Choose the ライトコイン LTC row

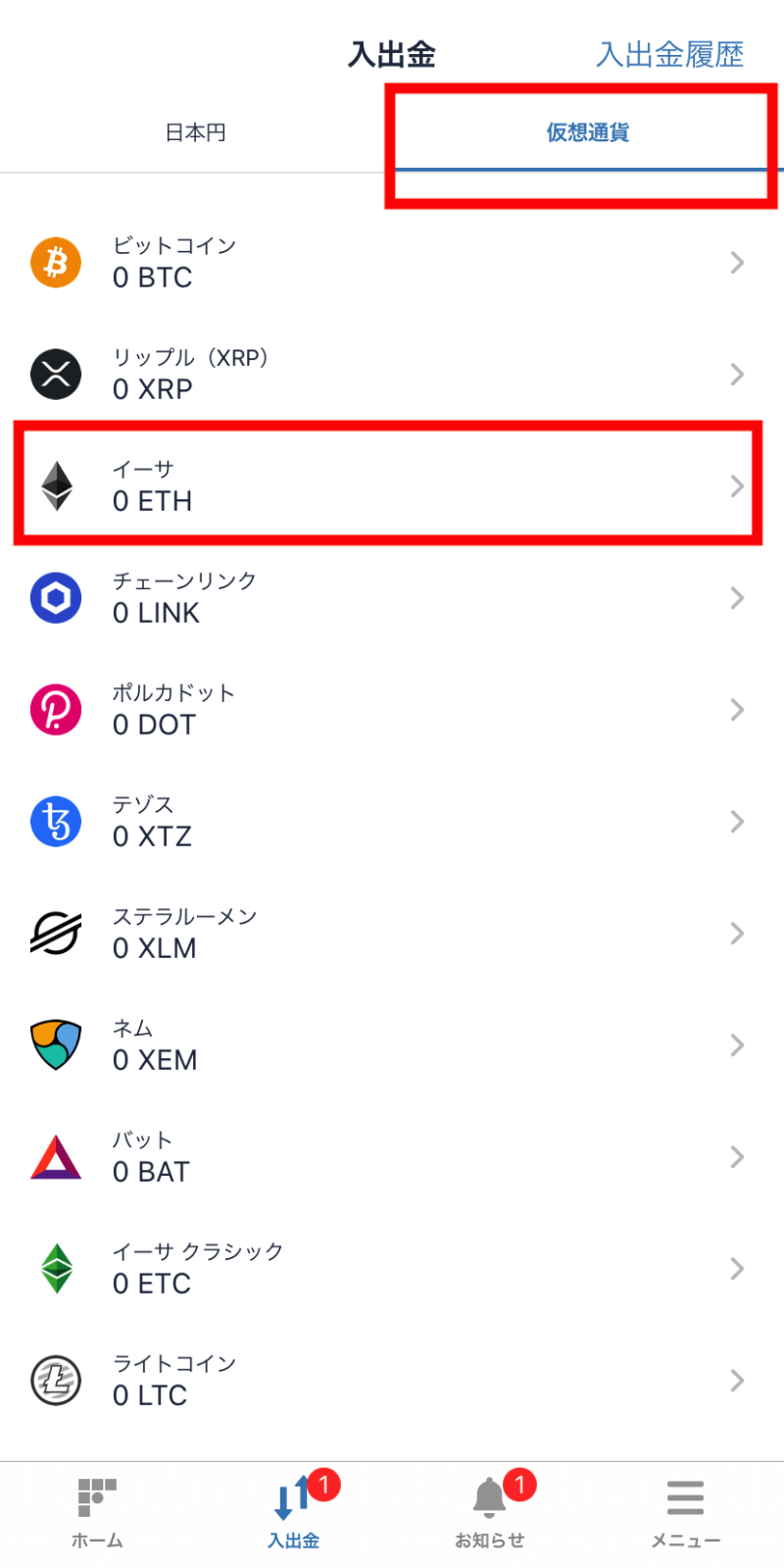pos(392,1380)
